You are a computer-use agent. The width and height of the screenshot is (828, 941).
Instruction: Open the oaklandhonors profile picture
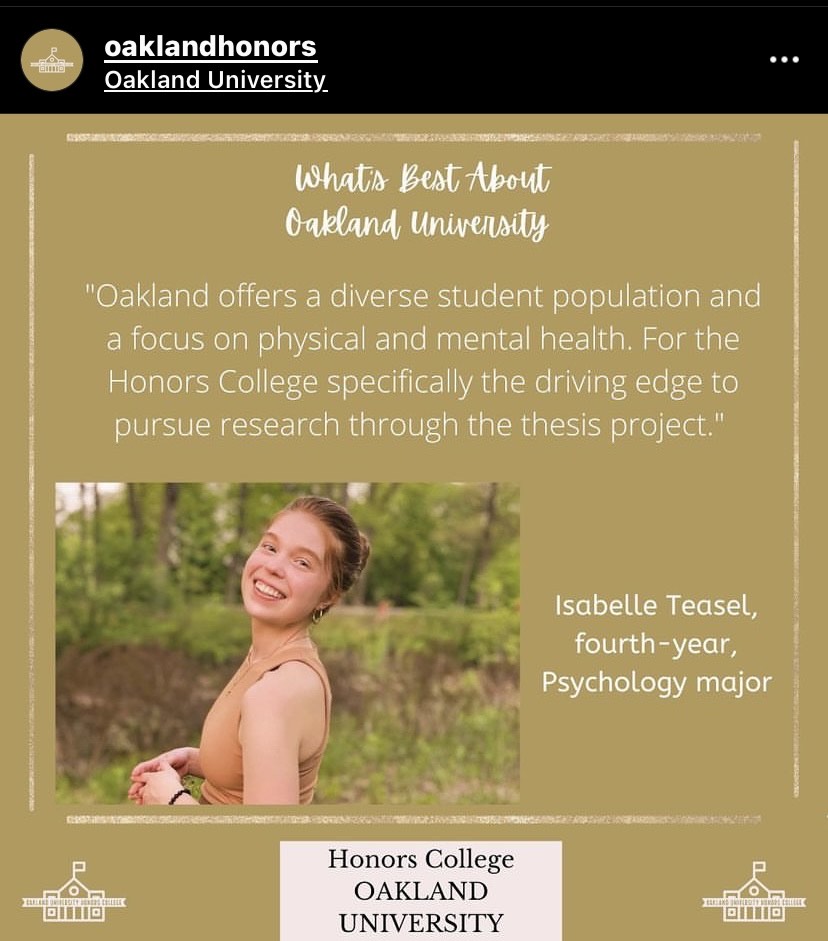click(52, 60)
